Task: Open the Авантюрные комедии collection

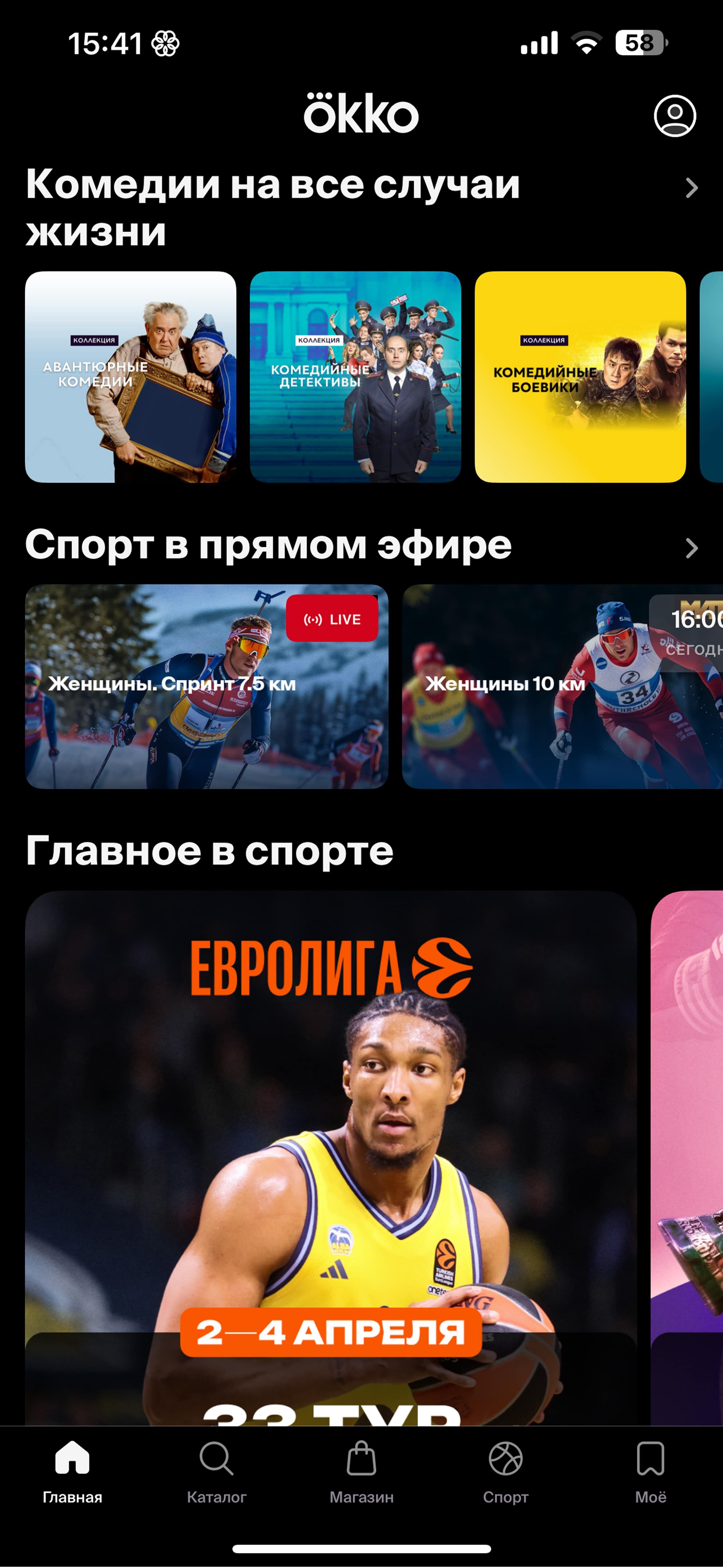Action: (130, 377)
